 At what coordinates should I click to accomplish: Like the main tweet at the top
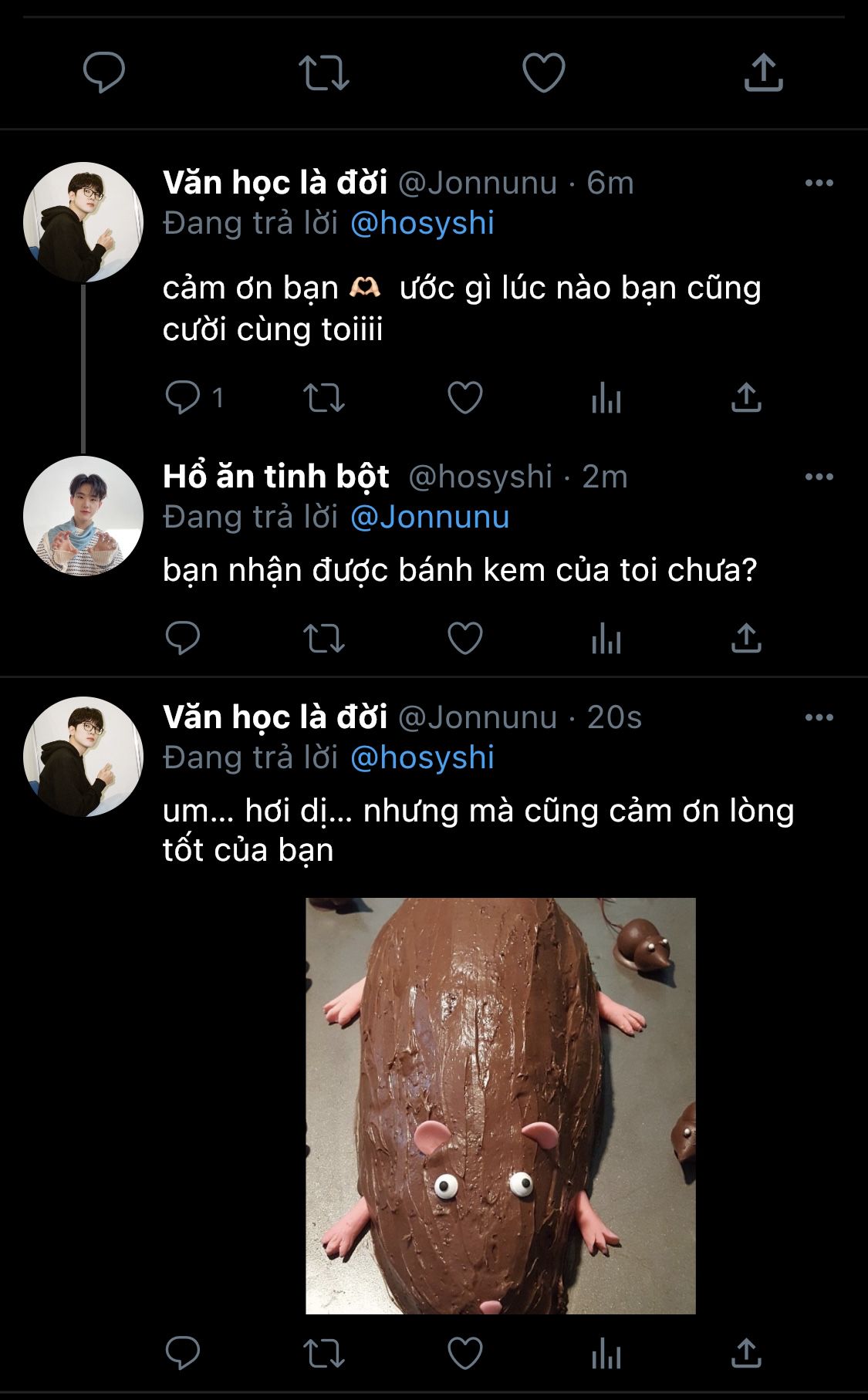click(x=544, y=73)
